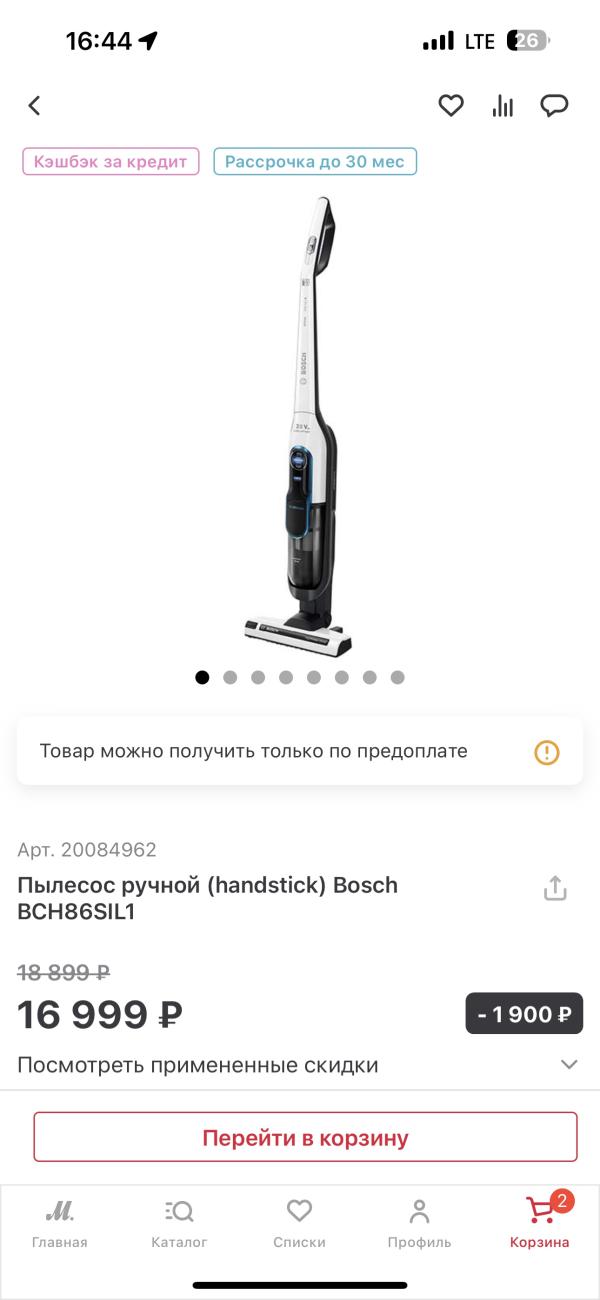Open the Профиль tab
The height and width of the screenshot is (1300, 600).
420,1223
